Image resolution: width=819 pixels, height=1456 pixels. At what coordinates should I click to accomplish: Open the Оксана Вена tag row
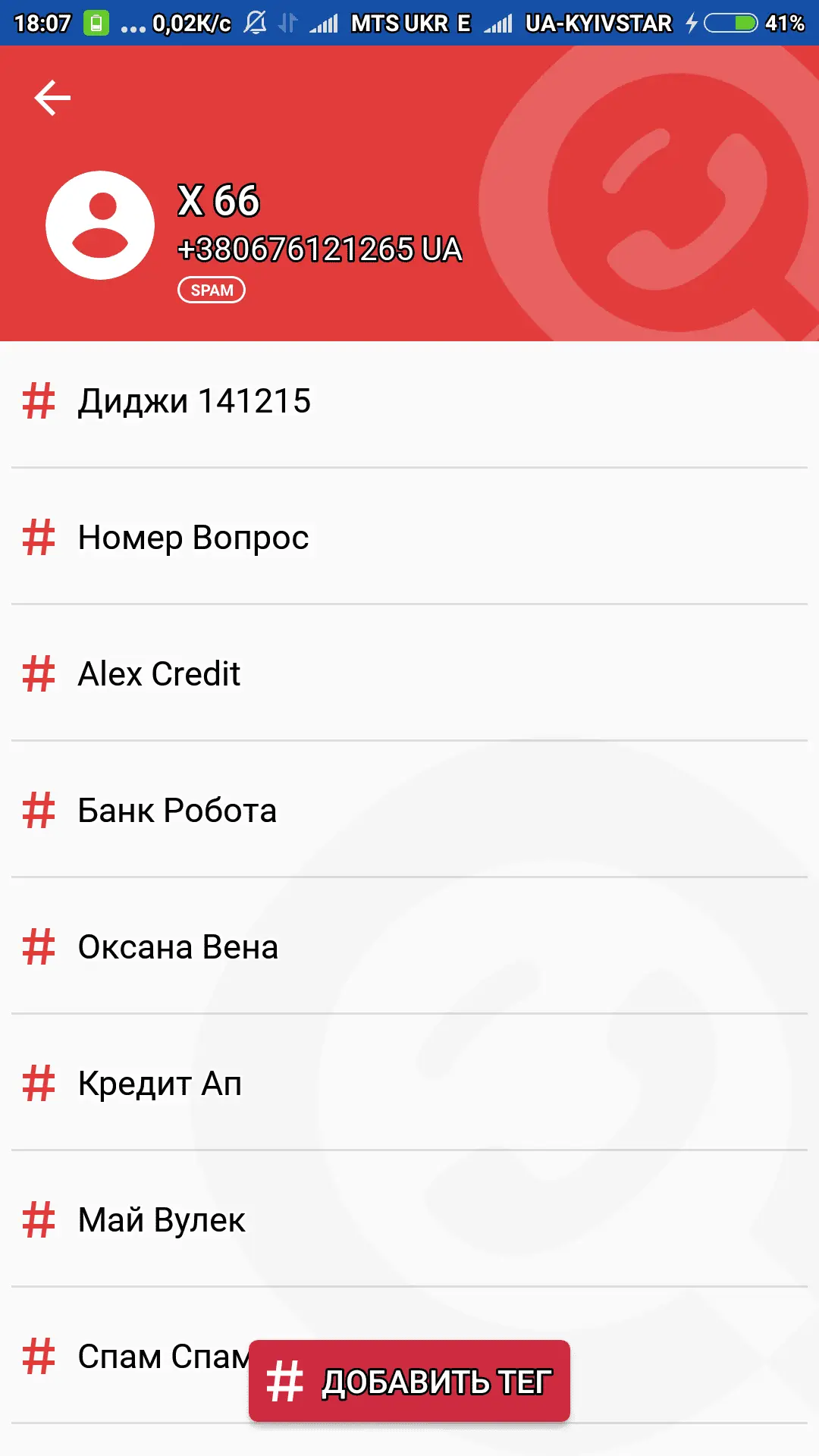pyautogui.click(x=178, y=947)
